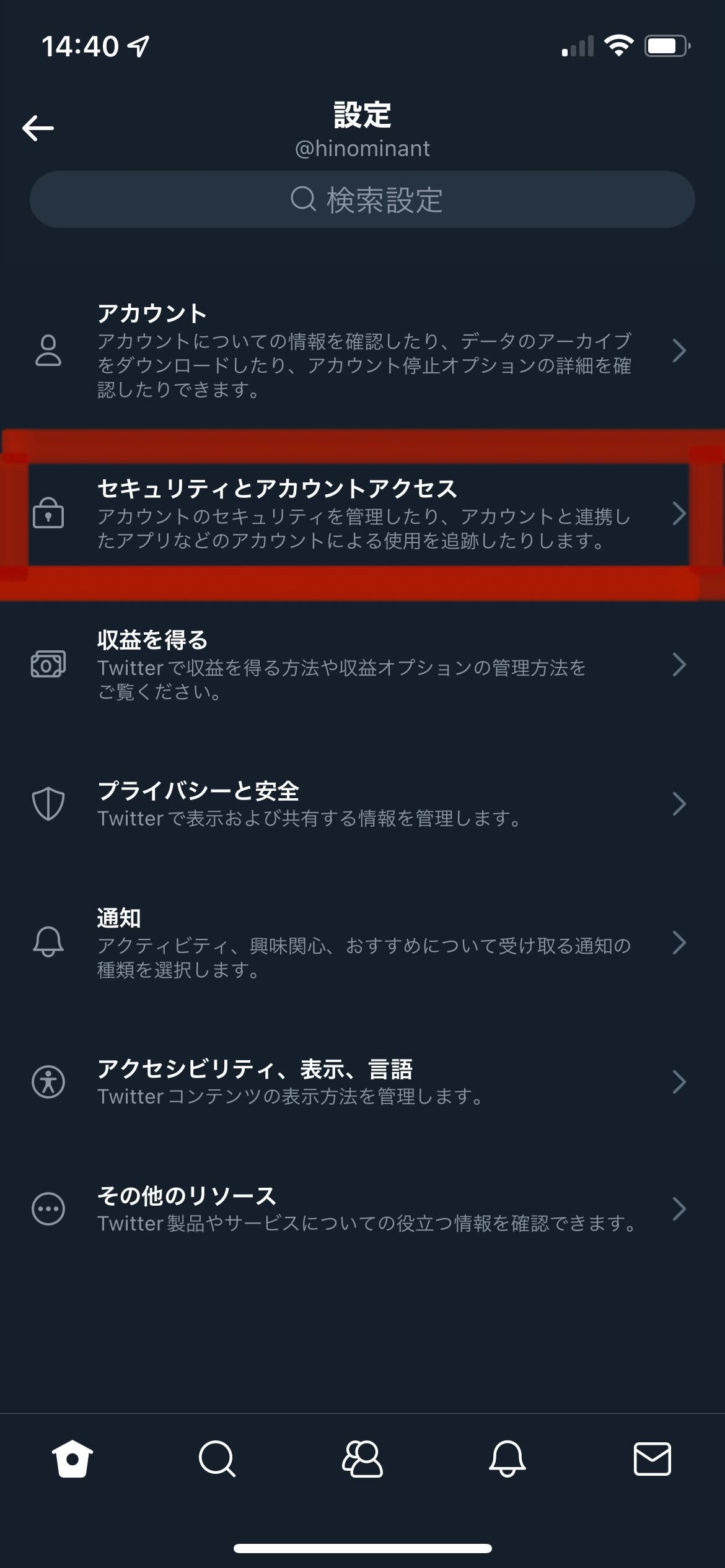Viewport: 725px width, 1568px height.
Task: Switch to the Notifications bell tab
Action: click(x=507, y=1459)
